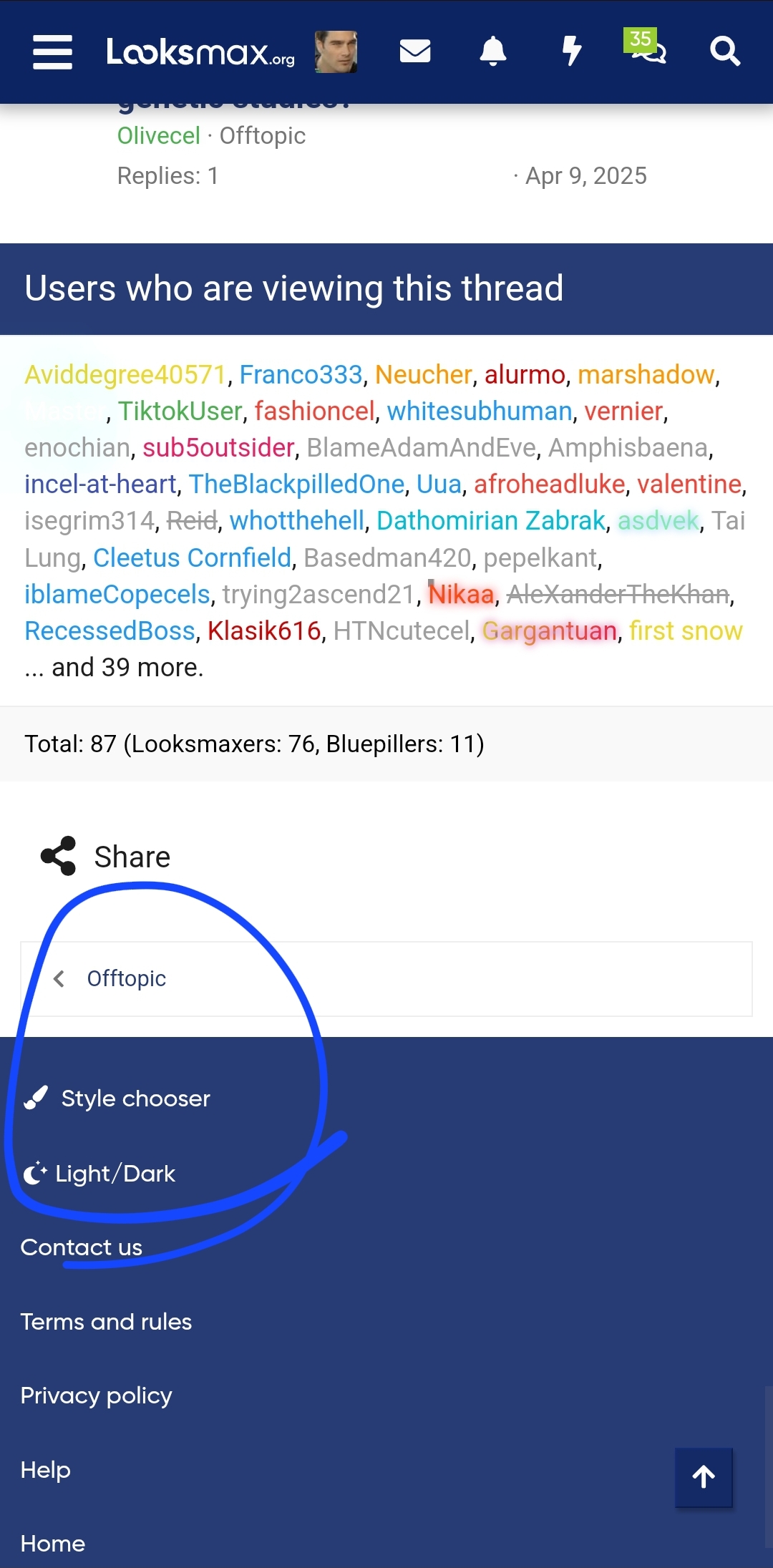
Task: Open the hamburger navigation menu
Action: (x=52, y=52)
